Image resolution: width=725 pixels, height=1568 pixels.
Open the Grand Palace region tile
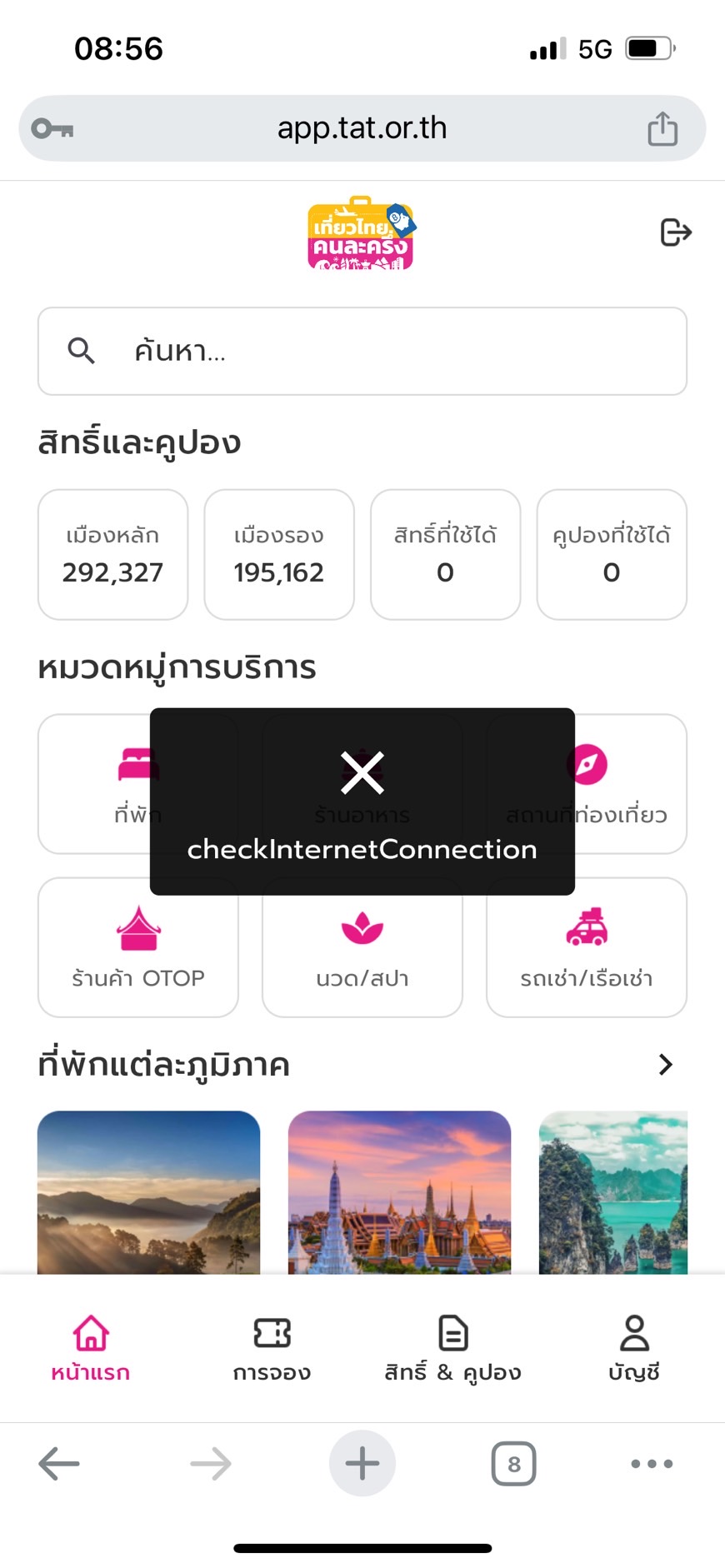(399, 1191)
